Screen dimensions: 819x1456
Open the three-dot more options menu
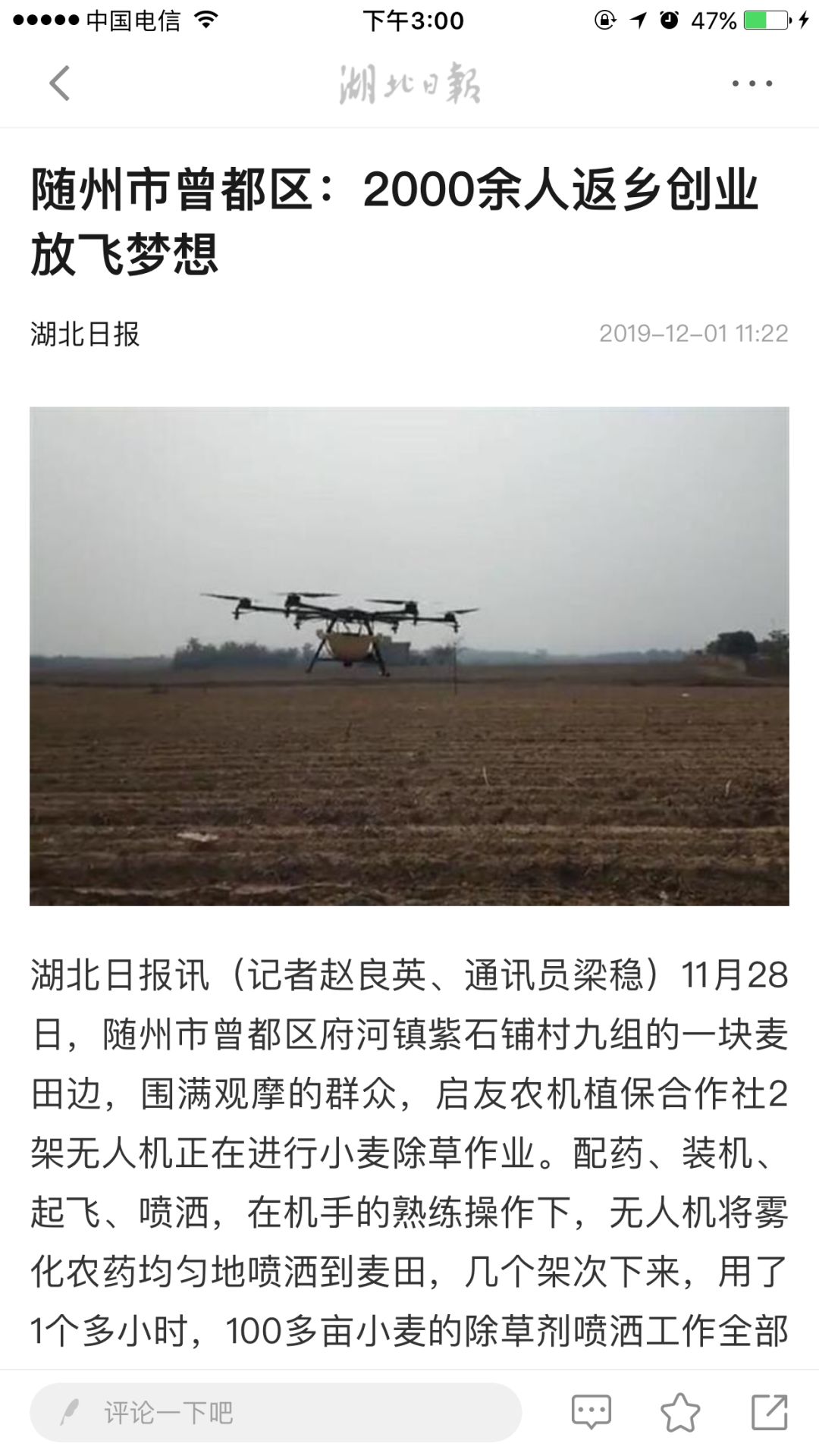click(752, 83)
